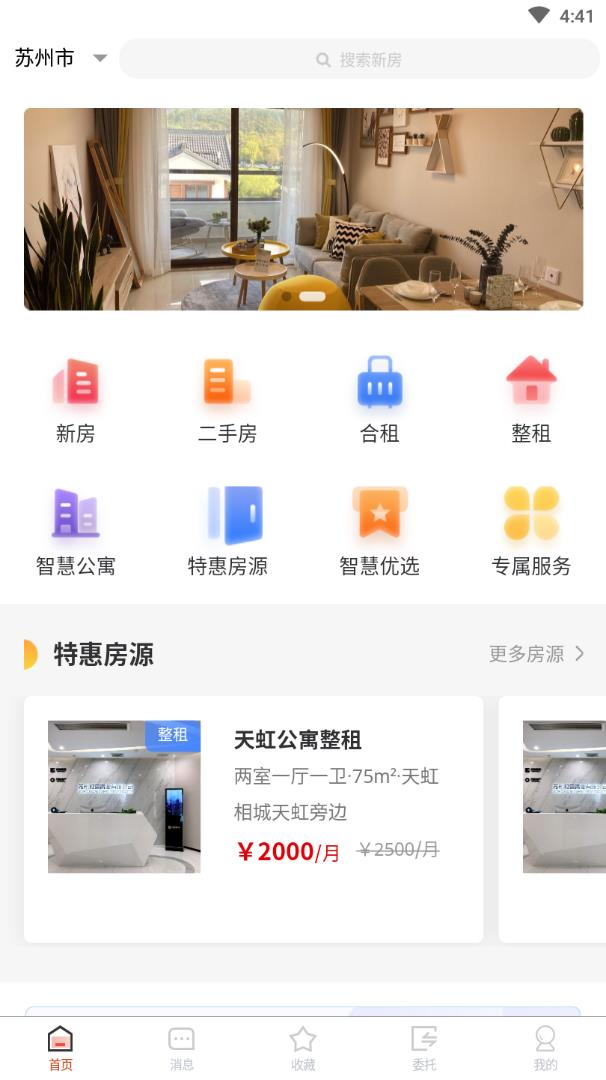Open 专属服务 services
The height and width of the screenshot is (1080, 606).
(x=531, y=531)
